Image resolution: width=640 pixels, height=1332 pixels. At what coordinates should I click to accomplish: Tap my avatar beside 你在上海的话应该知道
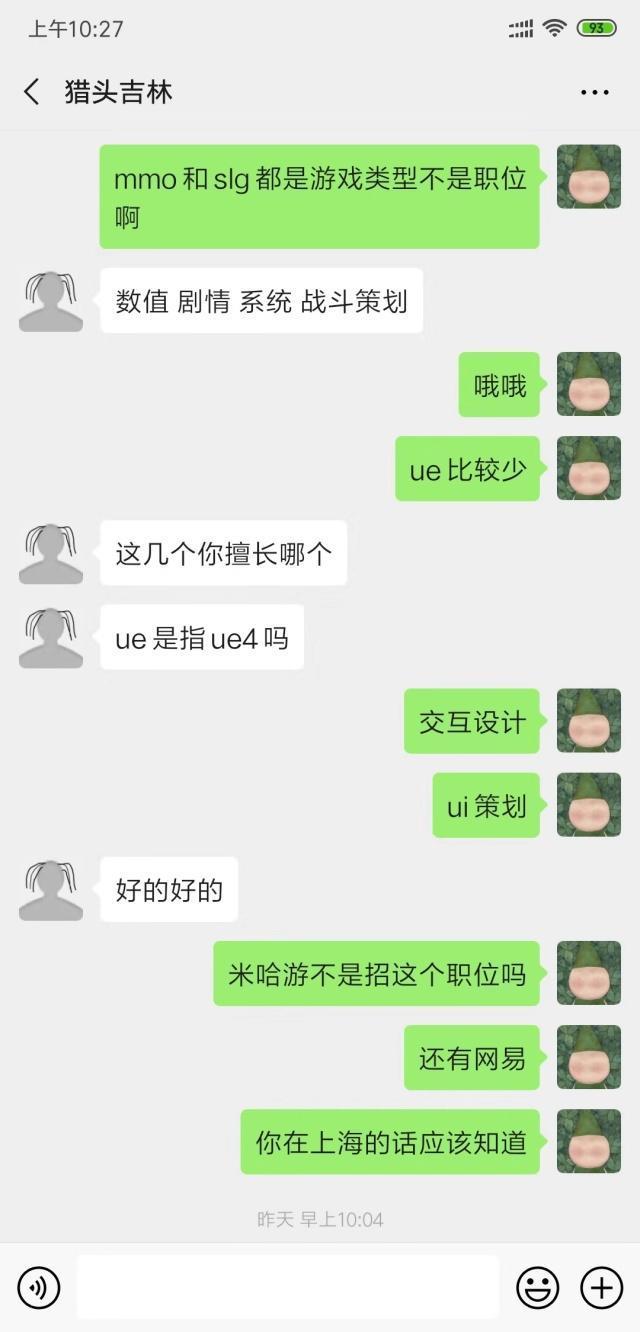click(588, 1141)
